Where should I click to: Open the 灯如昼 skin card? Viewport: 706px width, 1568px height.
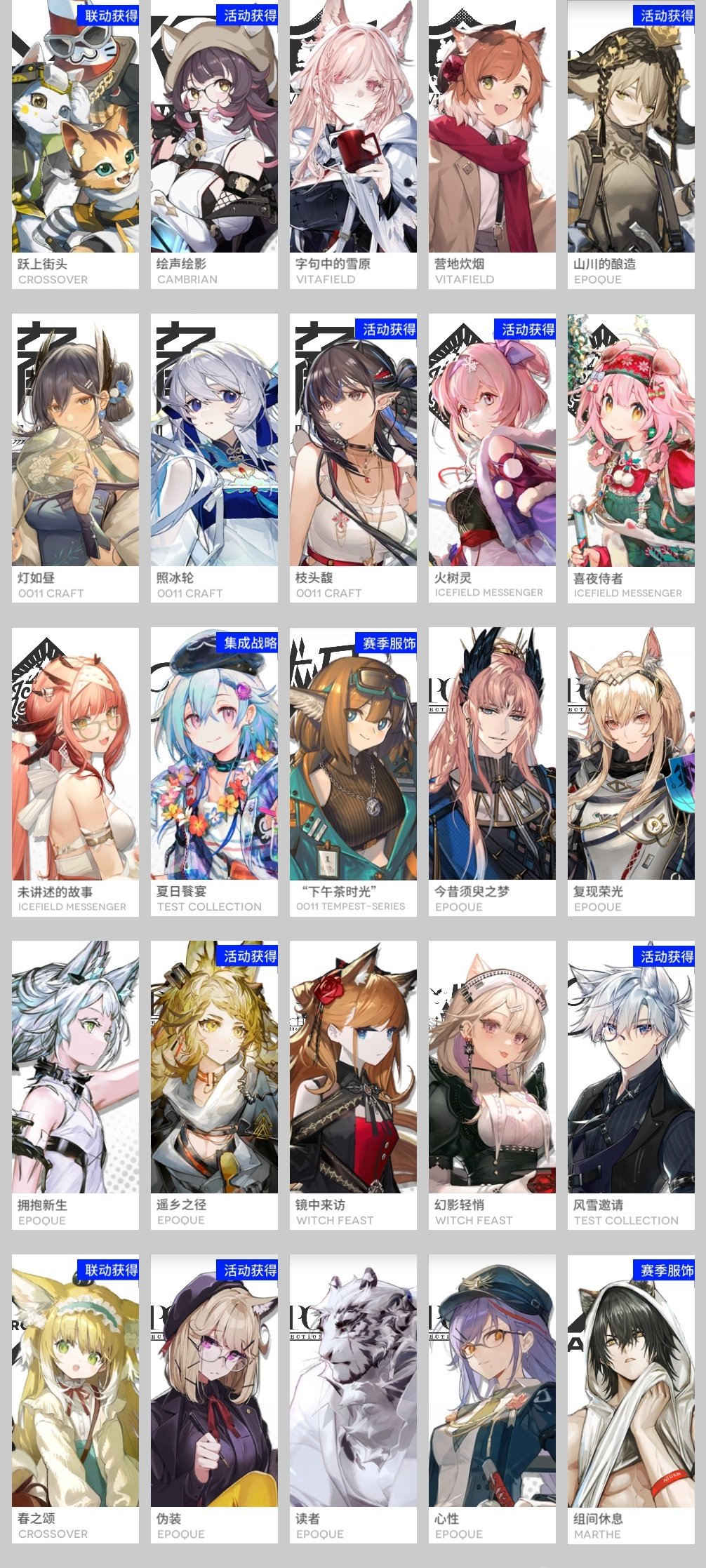pos(75,456)
